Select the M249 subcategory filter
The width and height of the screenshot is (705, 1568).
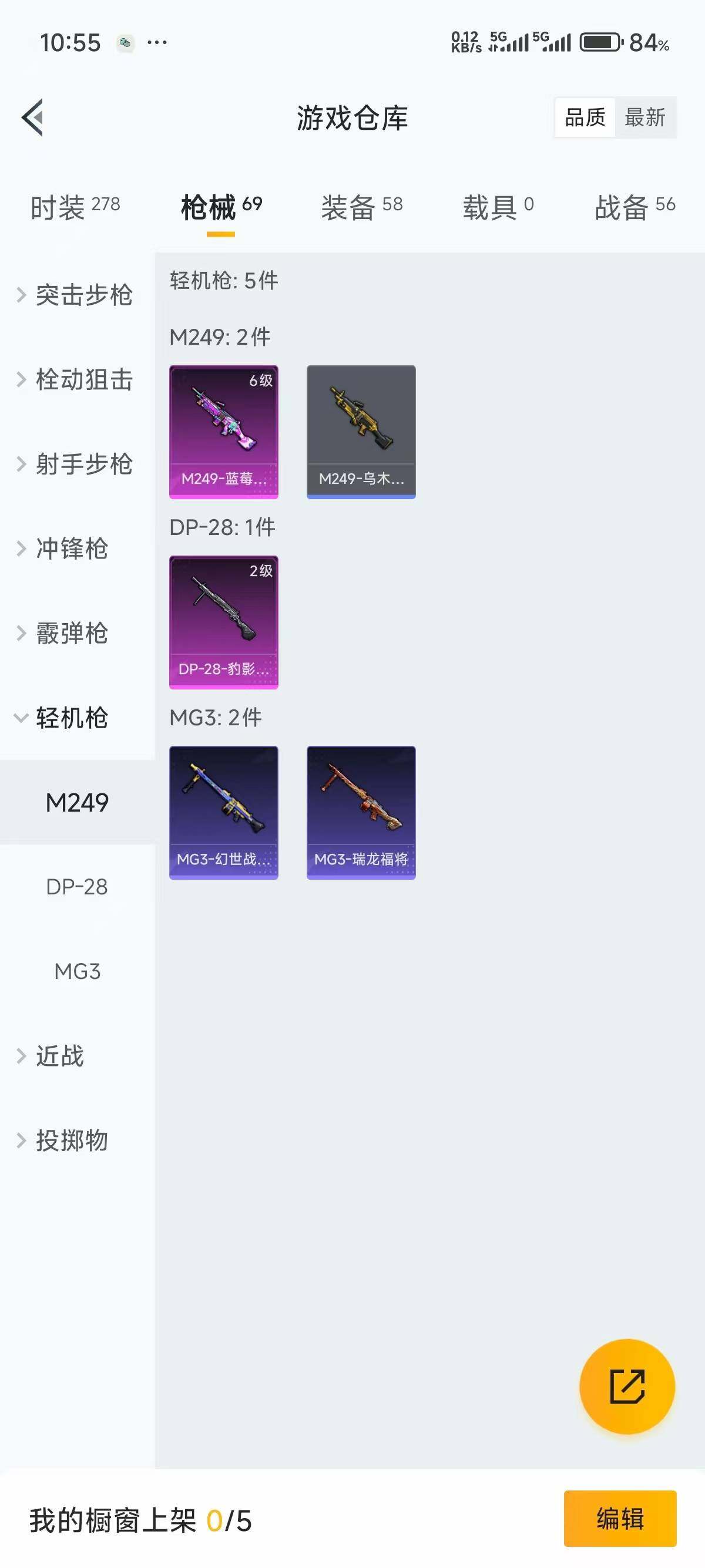pos(77,802)
